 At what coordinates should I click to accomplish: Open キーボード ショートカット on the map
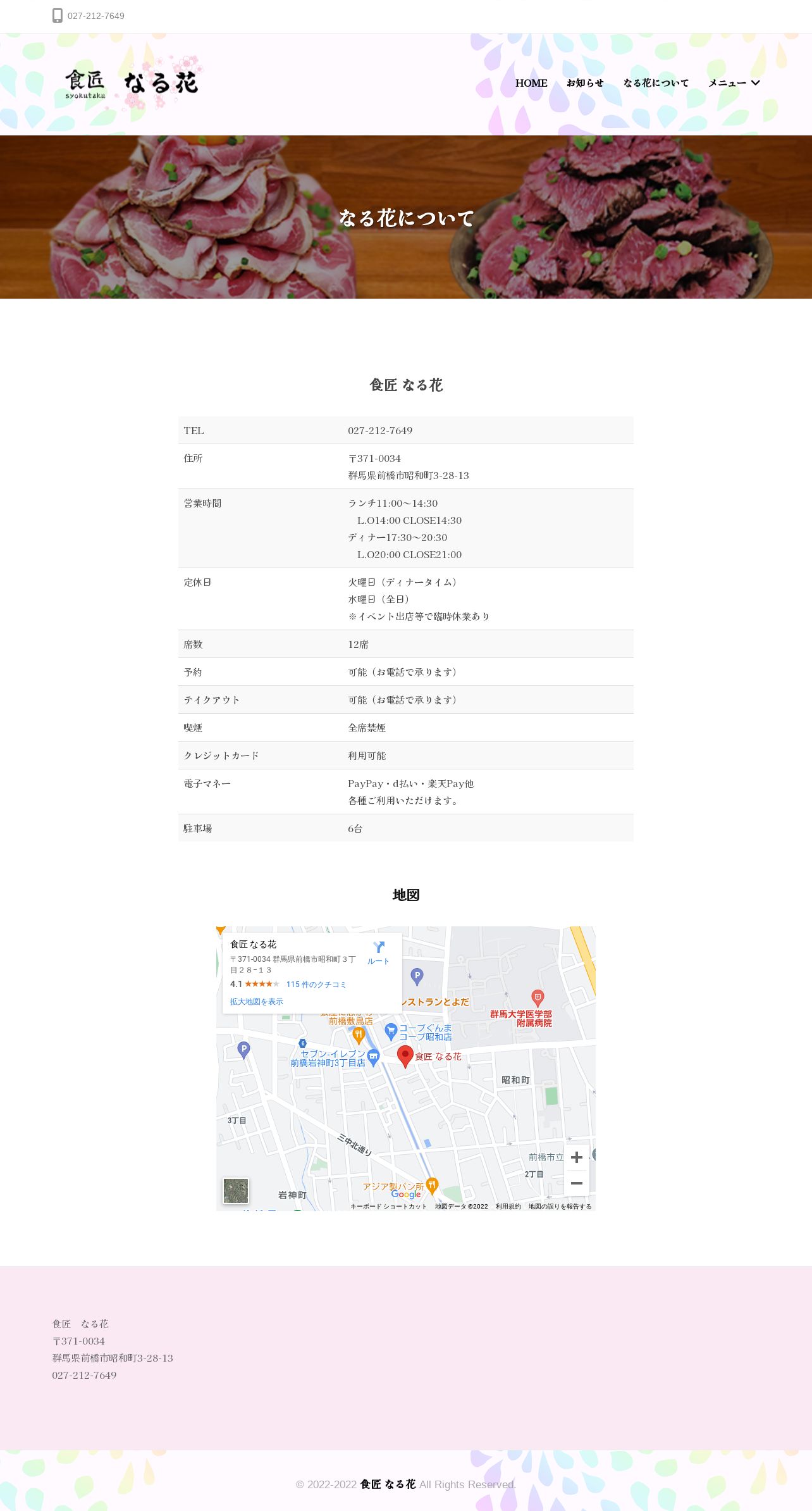point(389,1207)
